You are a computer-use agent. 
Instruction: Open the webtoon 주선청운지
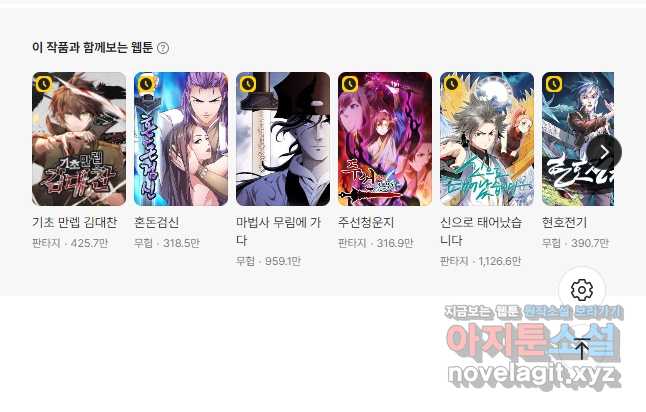tap(385, 139)
